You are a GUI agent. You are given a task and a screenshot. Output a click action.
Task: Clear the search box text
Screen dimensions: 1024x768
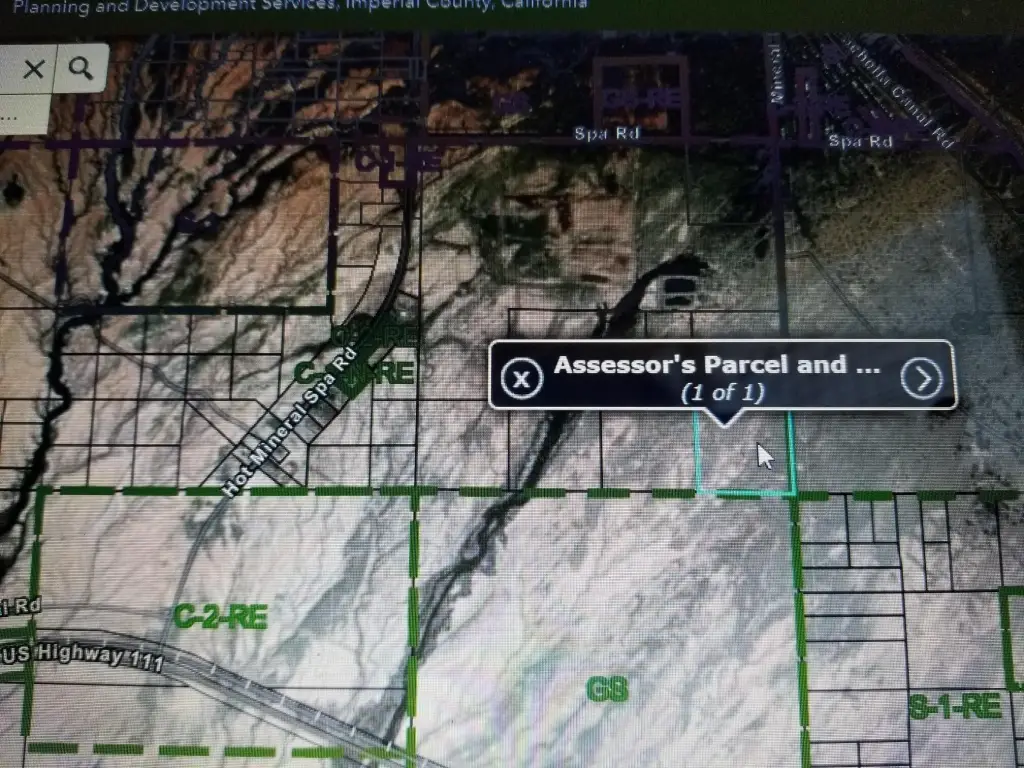click(x=33, y=69)
